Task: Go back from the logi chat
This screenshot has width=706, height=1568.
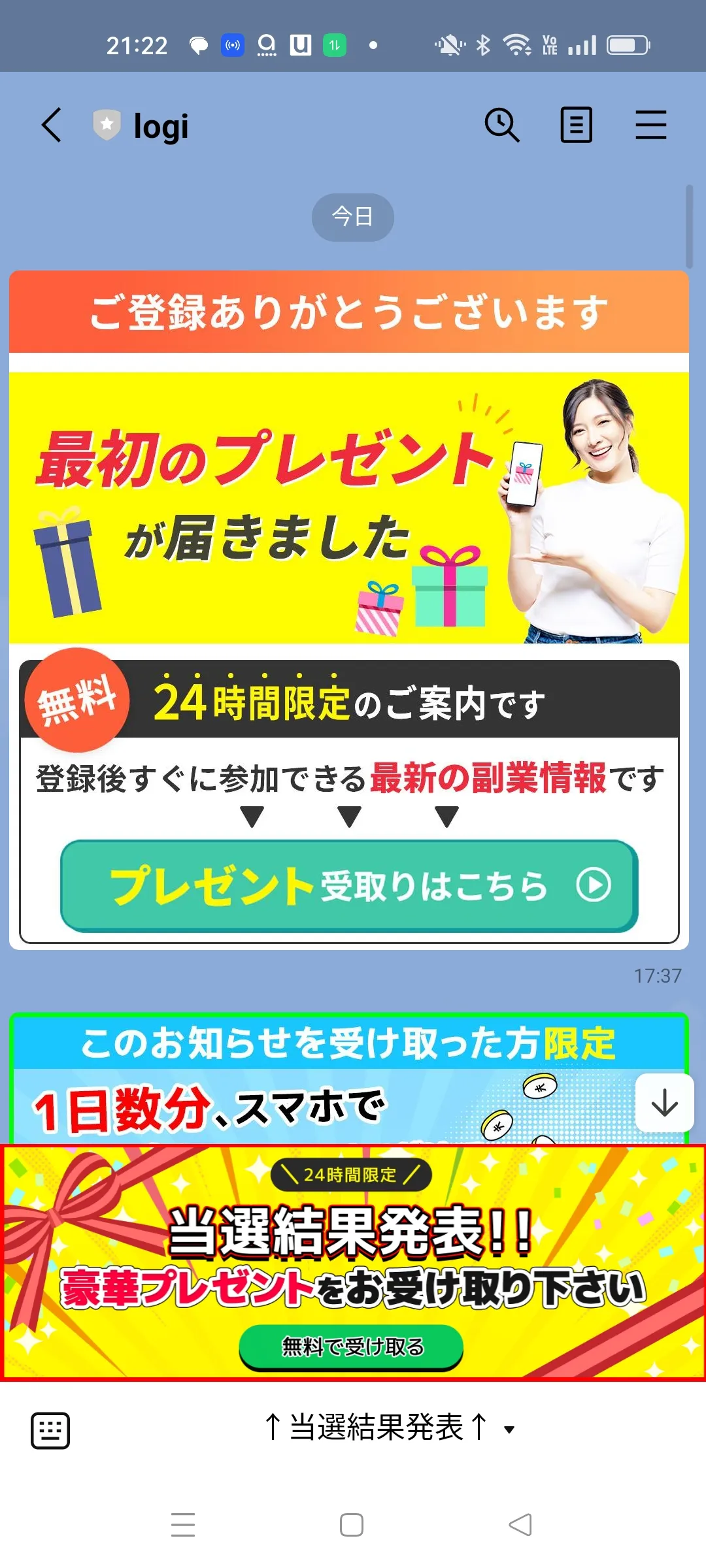Action: [52, 125]
